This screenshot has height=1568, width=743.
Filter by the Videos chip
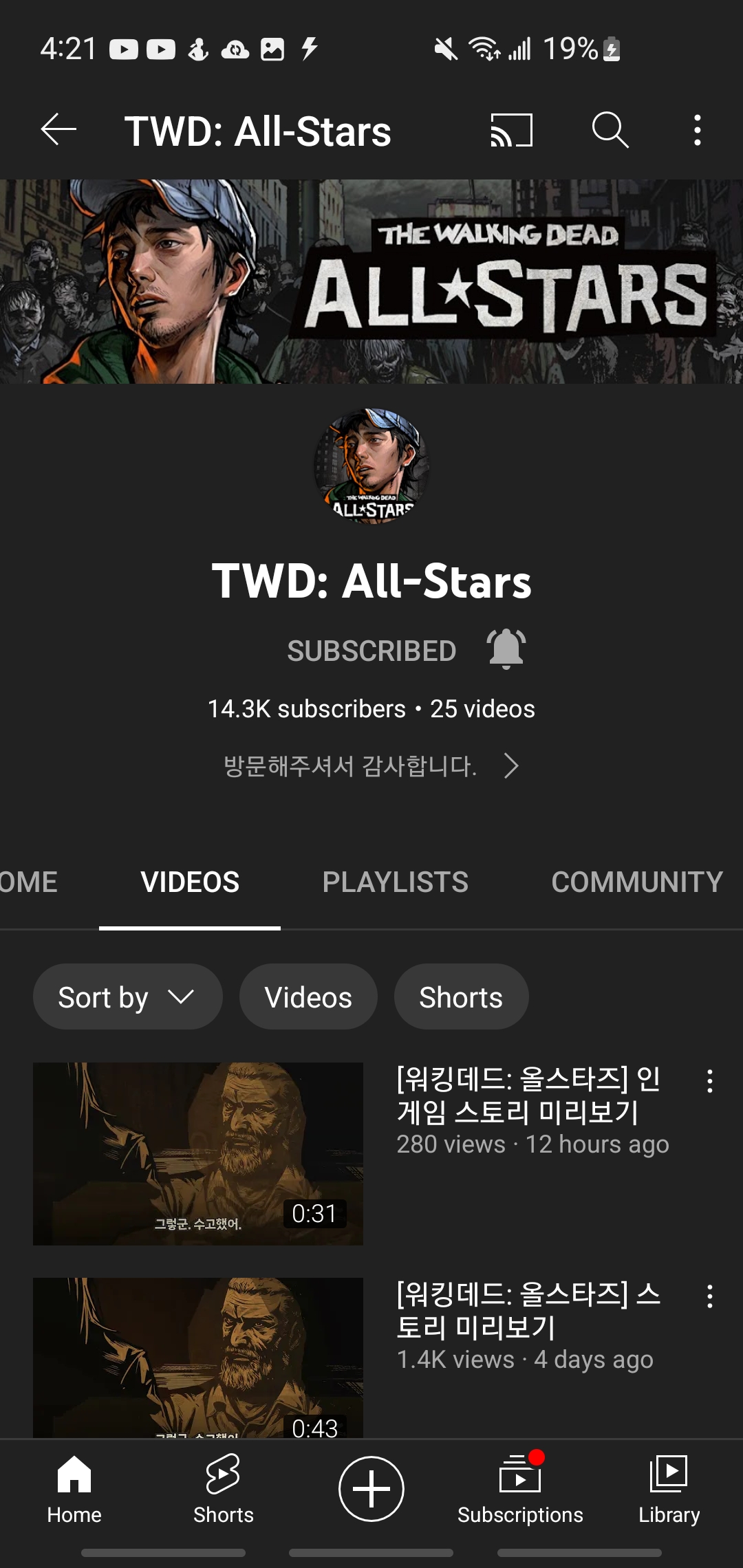tap(308, 997)
